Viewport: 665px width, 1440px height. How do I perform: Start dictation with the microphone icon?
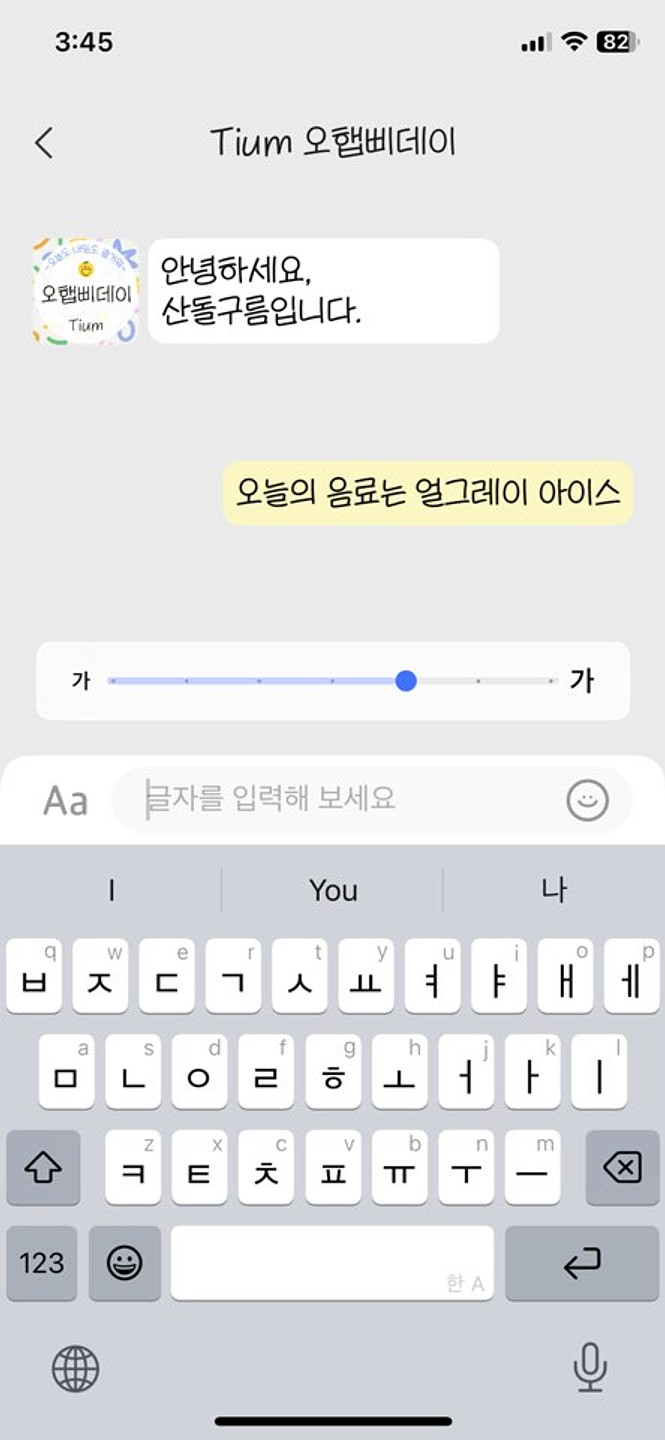[x=590, y=1367]
